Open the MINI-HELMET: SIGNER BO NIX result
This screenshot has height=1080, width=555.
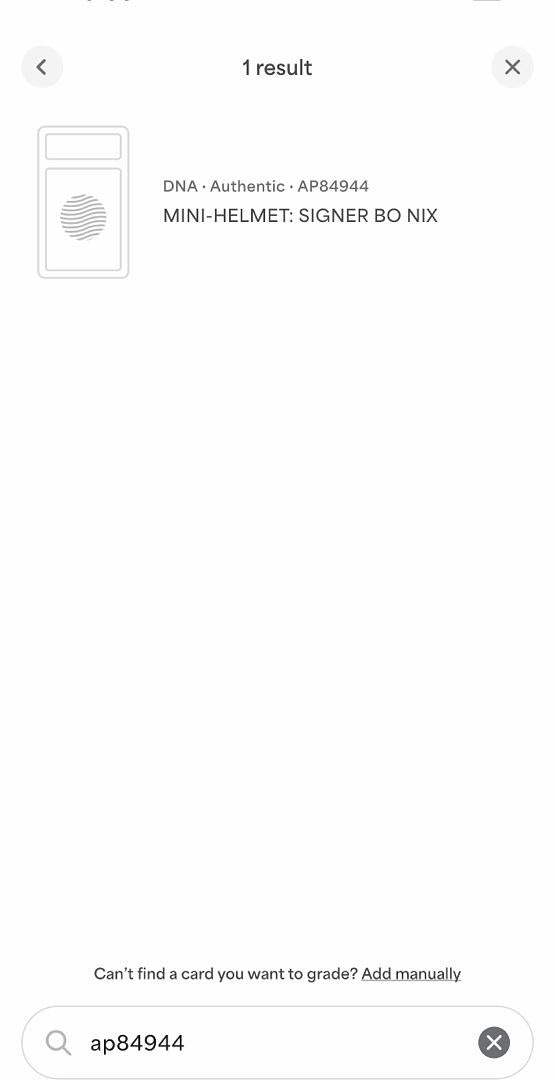[x=278, y=202]
